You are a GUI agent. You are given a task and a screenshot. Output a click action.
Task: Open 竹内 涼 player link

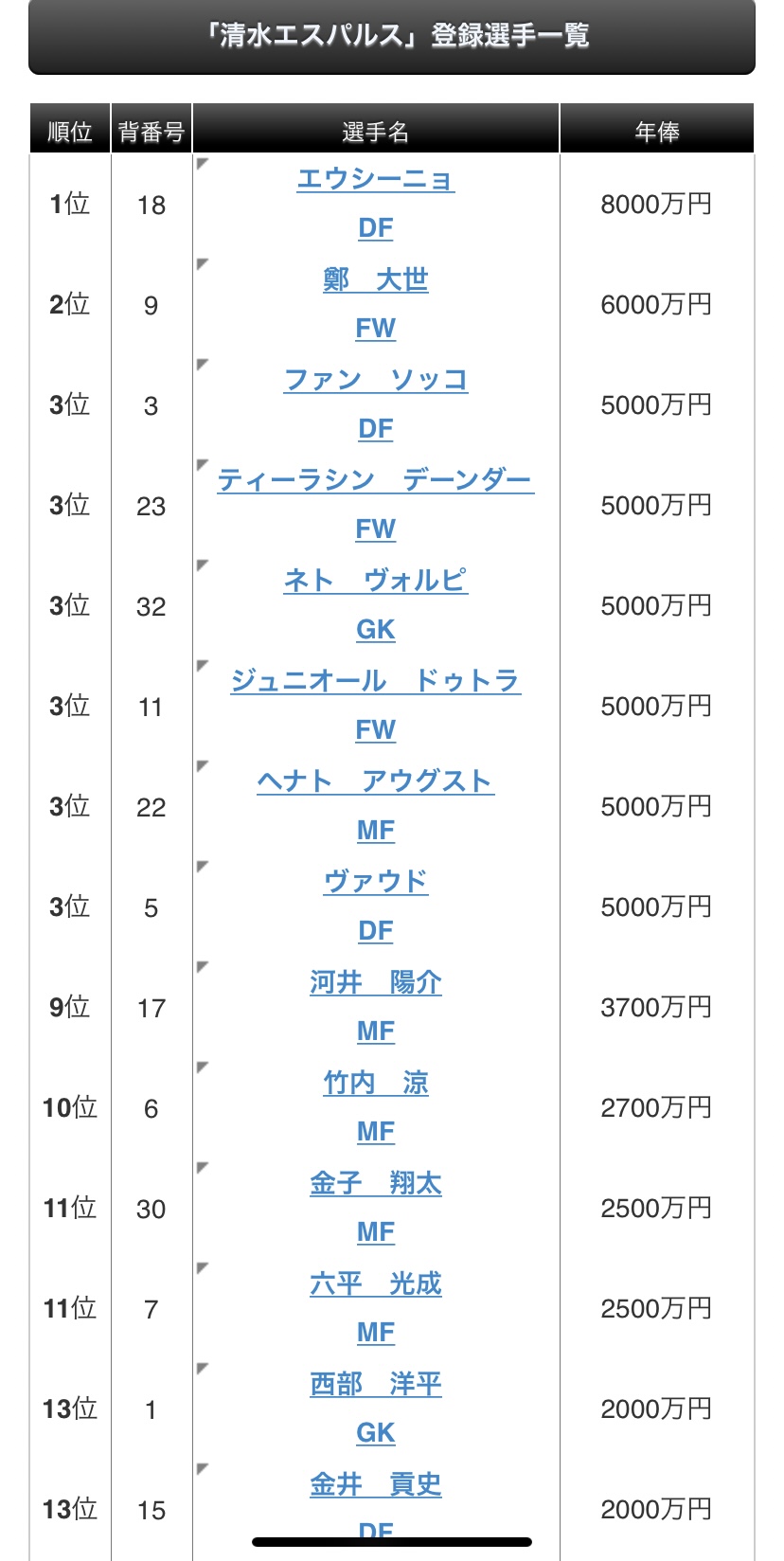coord(375,1083)
